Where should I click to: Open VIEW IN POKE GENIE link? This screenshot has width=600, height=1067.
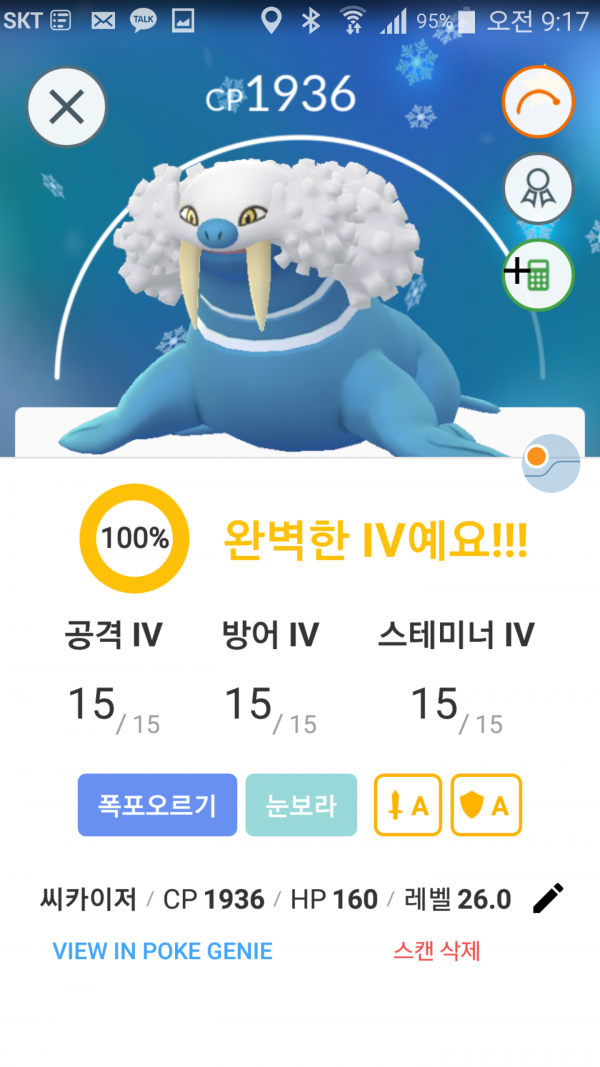(162, 951)
